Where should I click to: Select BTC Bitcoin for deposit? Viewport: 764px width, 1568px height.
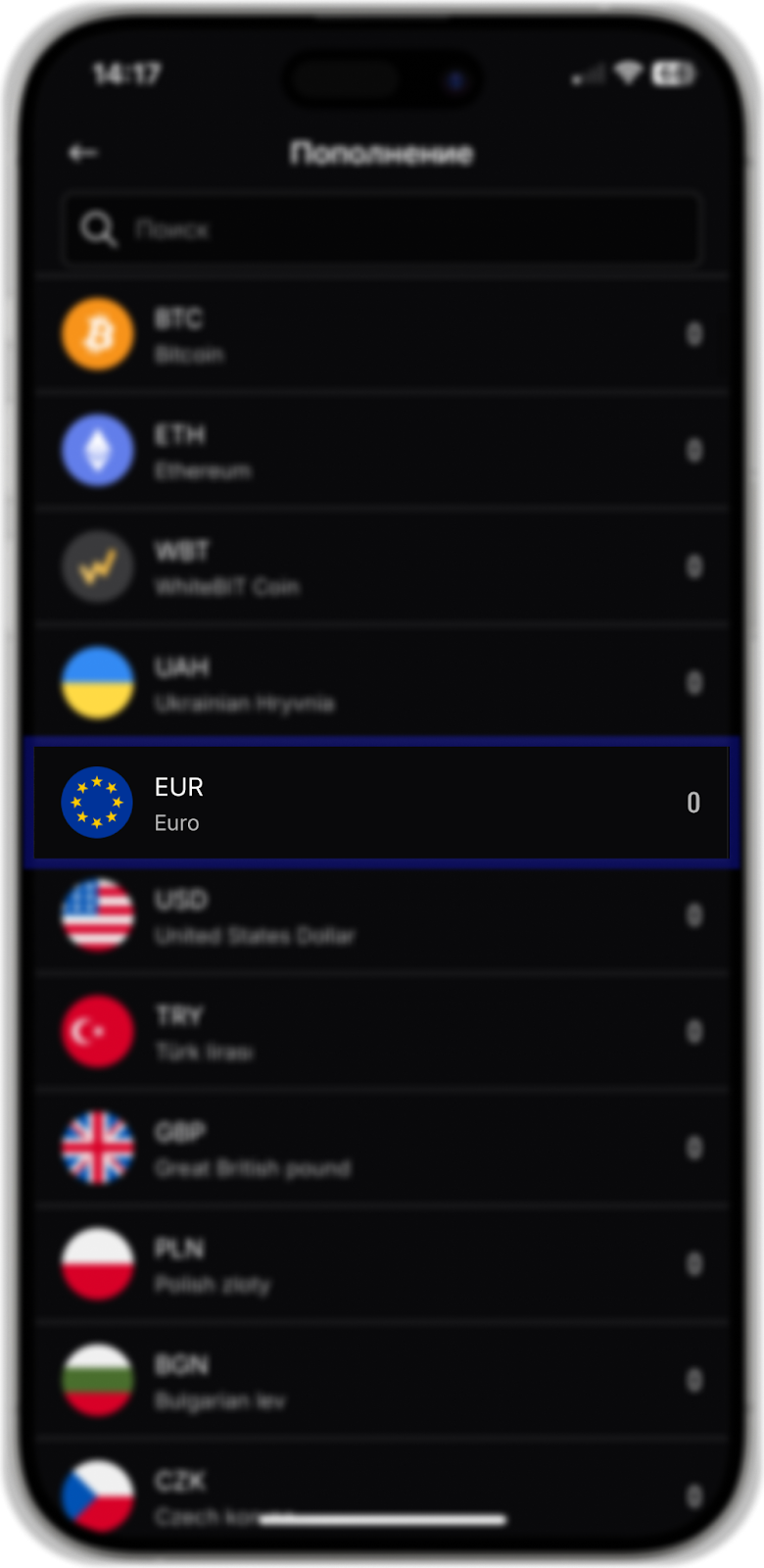pos(382,335)
